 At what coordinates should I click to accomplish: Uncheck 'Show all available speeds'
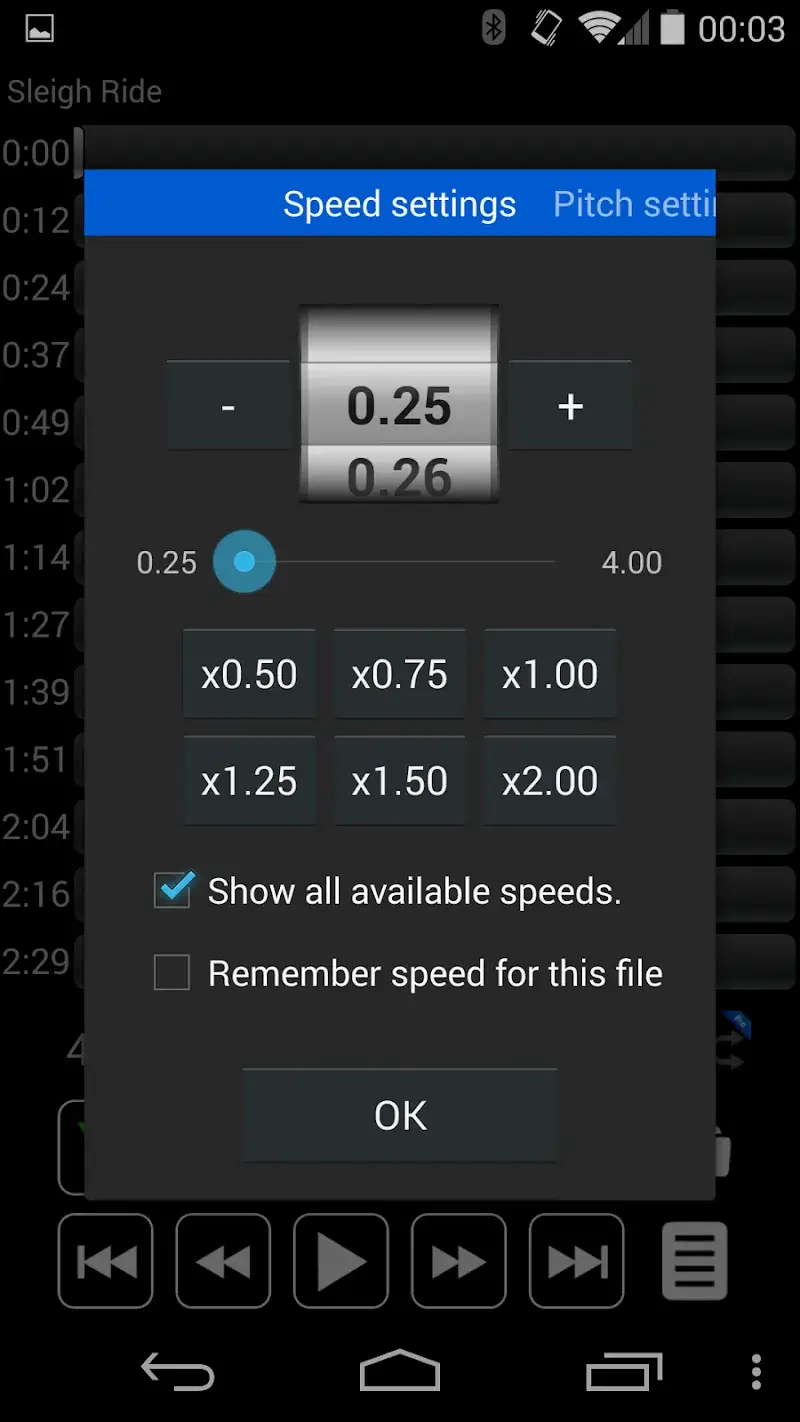click(x=172, y=891)
